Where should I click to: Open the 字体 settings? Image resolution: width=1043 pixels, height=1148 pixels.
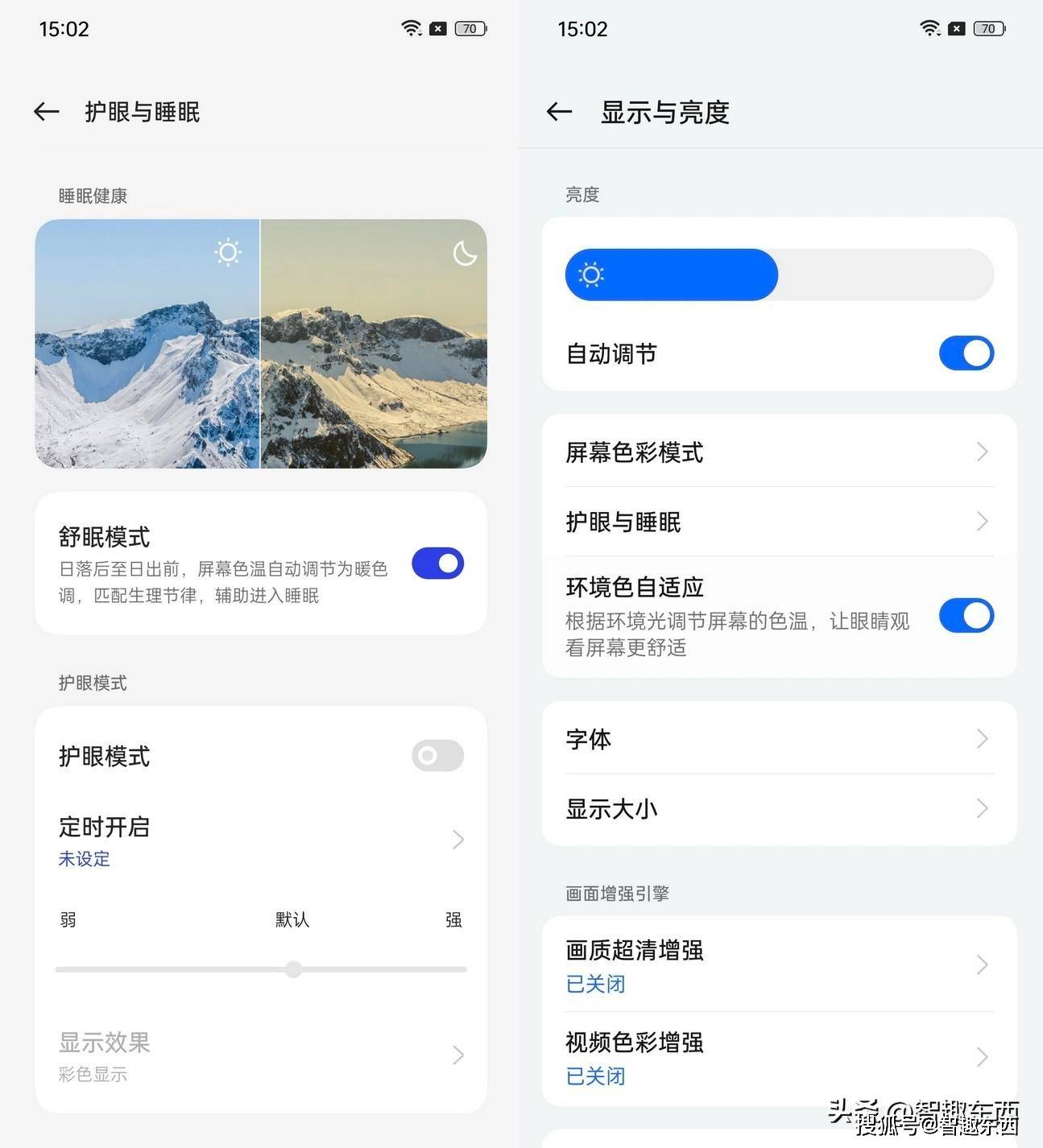779,739
